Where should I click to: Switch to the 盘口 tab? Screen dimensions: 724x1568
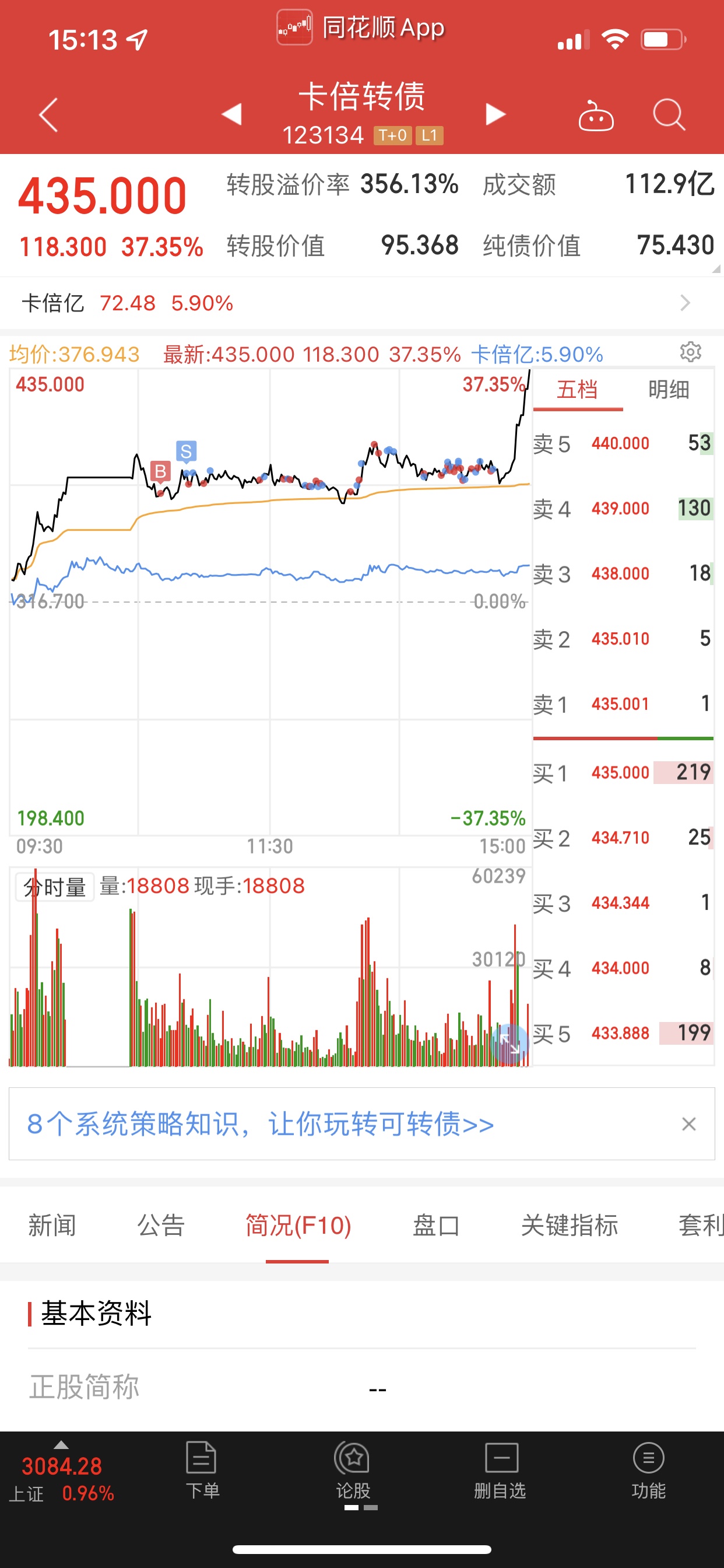tap(436, 1224)
